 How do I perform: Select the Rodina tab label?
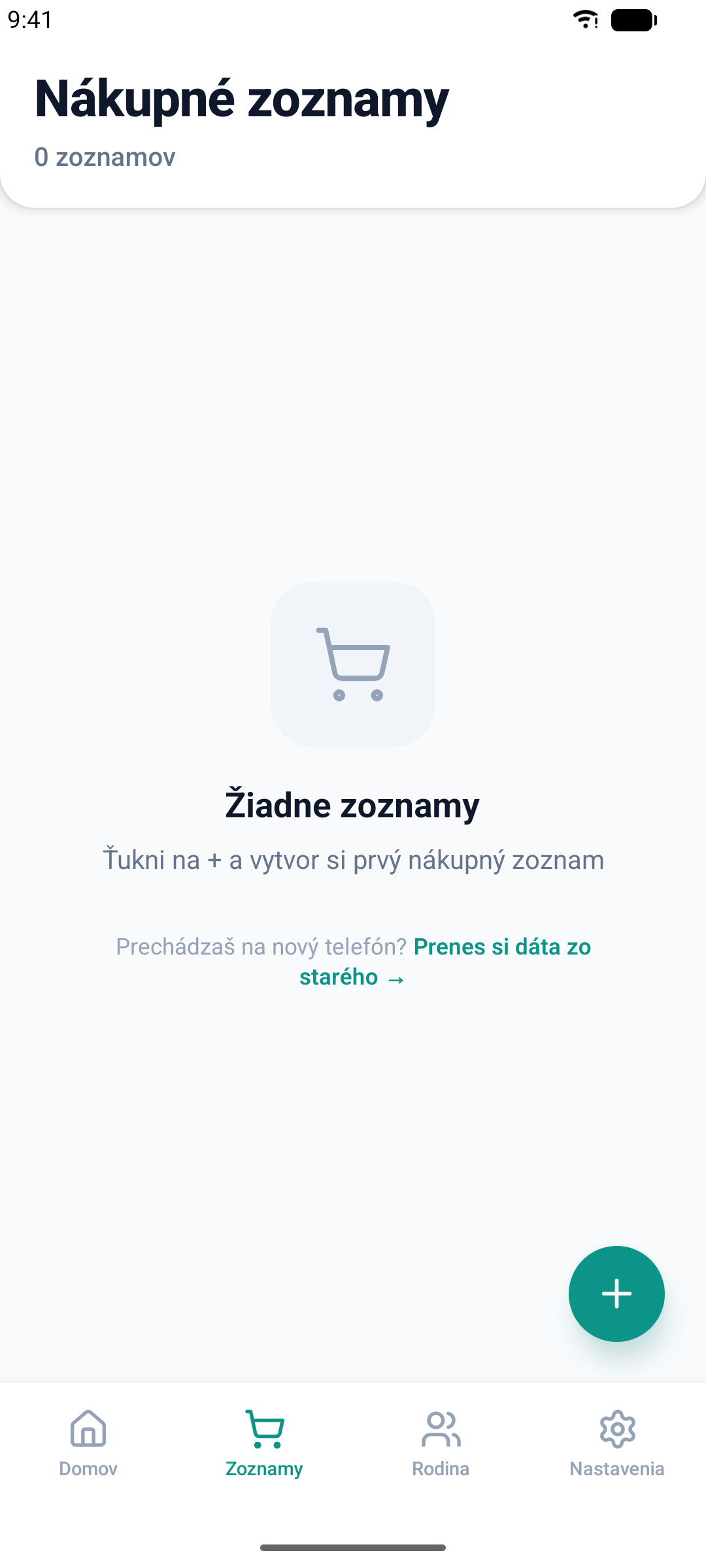pyautogui.click(x=441, y=1469)
